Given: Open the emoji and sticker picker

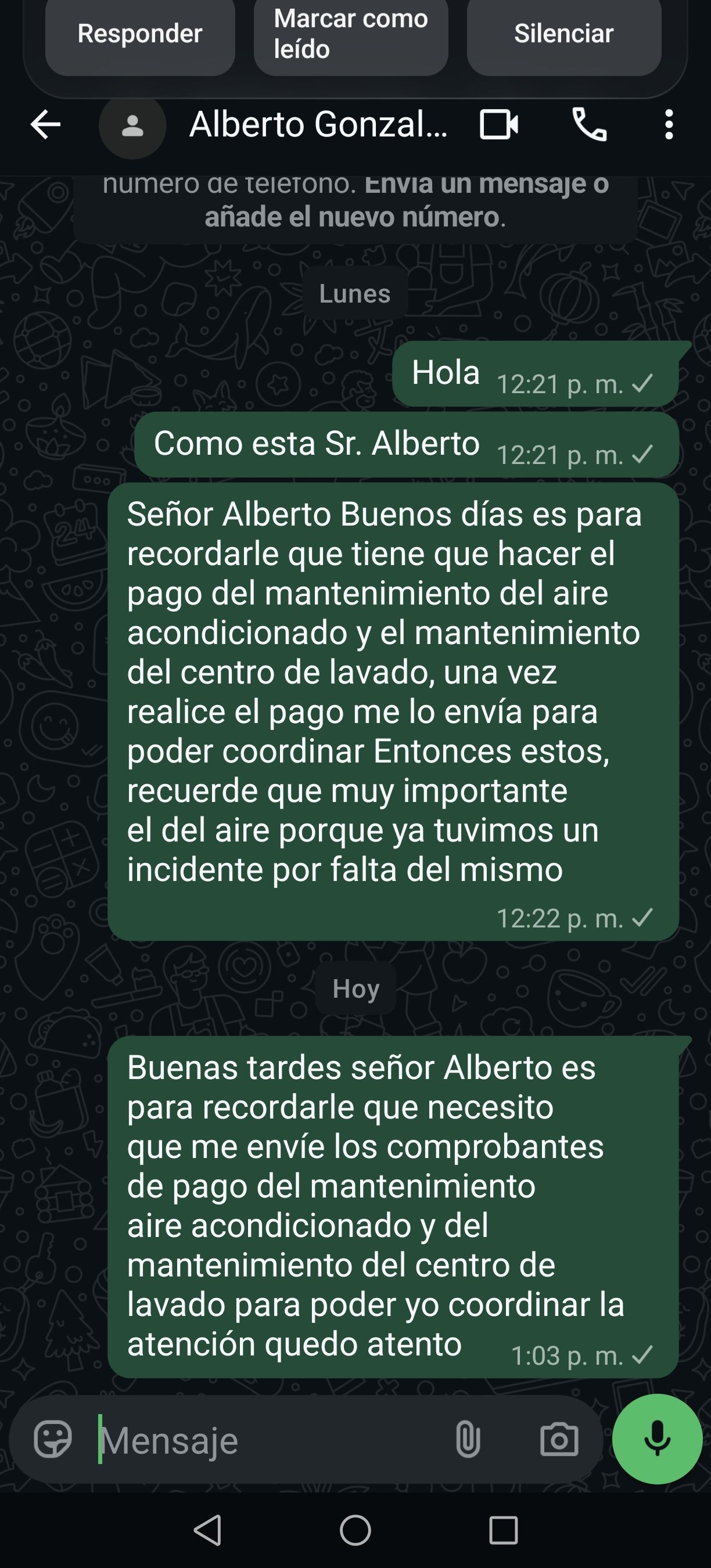Looking at the screenshot, I should click(x=53, y=1440).
